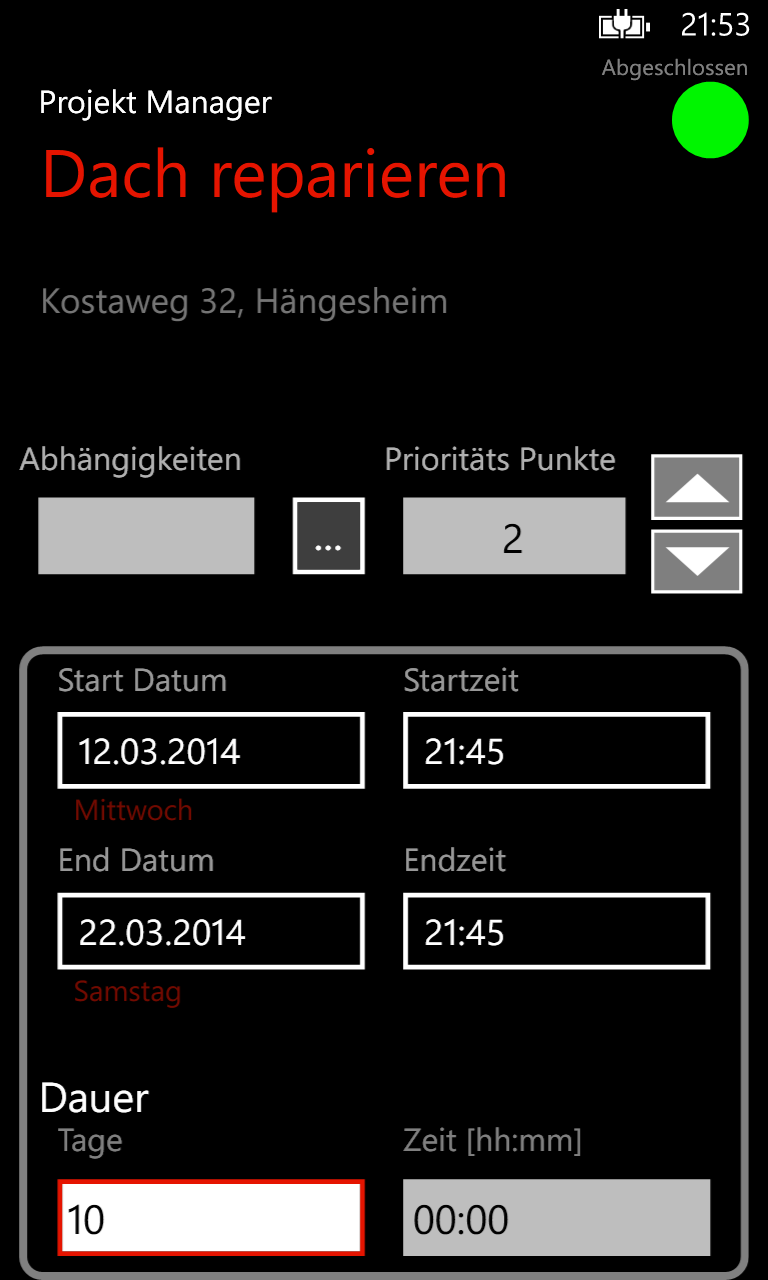Tap the Zeit hh:mm duration field
This screenshot has height=1280, width=768.
click(557, 1218)
